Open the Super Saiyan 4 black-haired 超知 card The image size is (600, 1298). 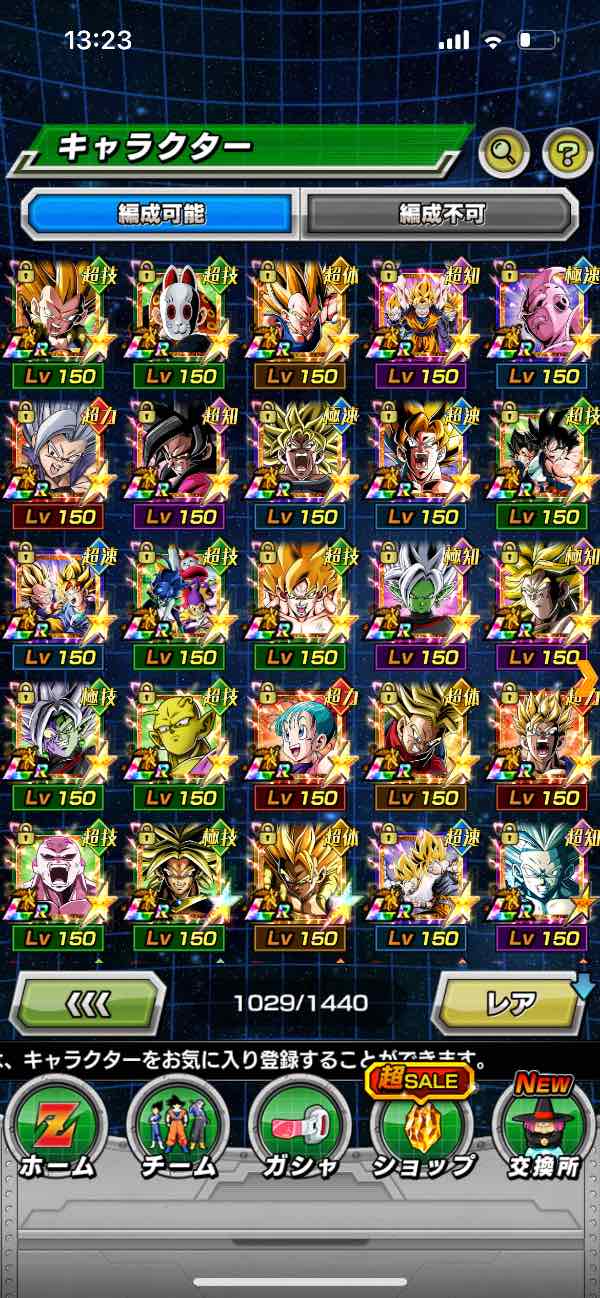coord(180,452)
